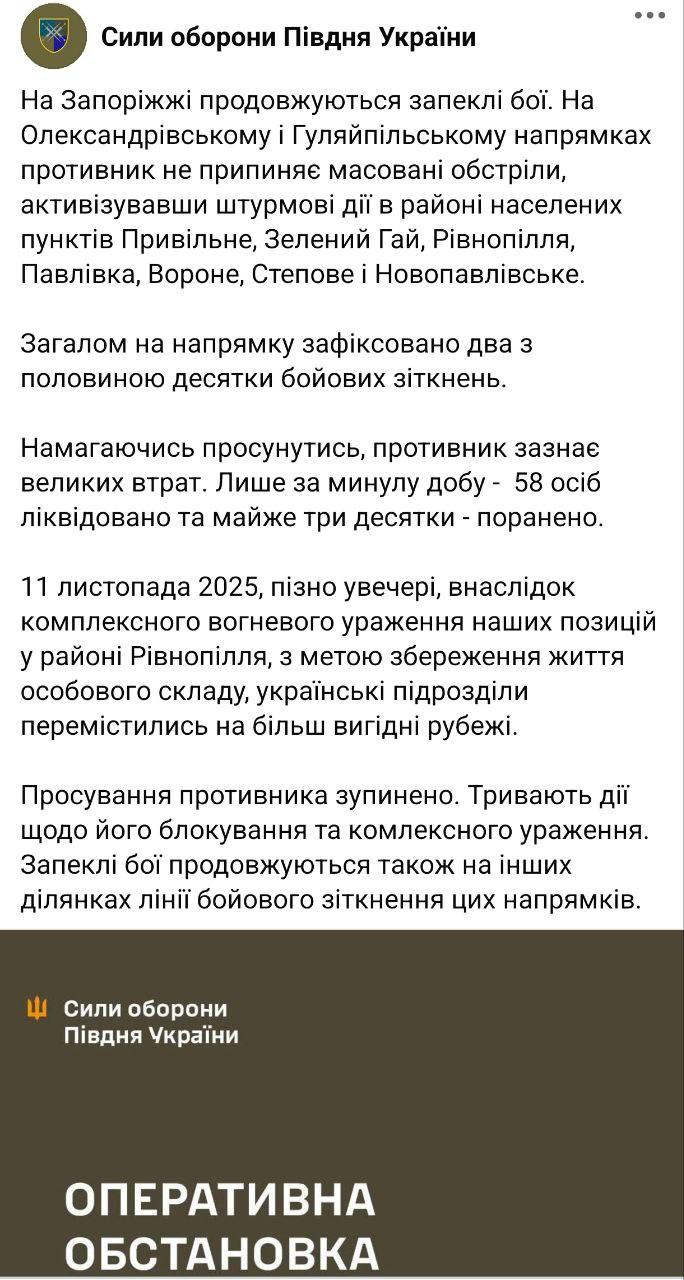Open Сили оборони Півдня України profile avatar

click(54, 36)
